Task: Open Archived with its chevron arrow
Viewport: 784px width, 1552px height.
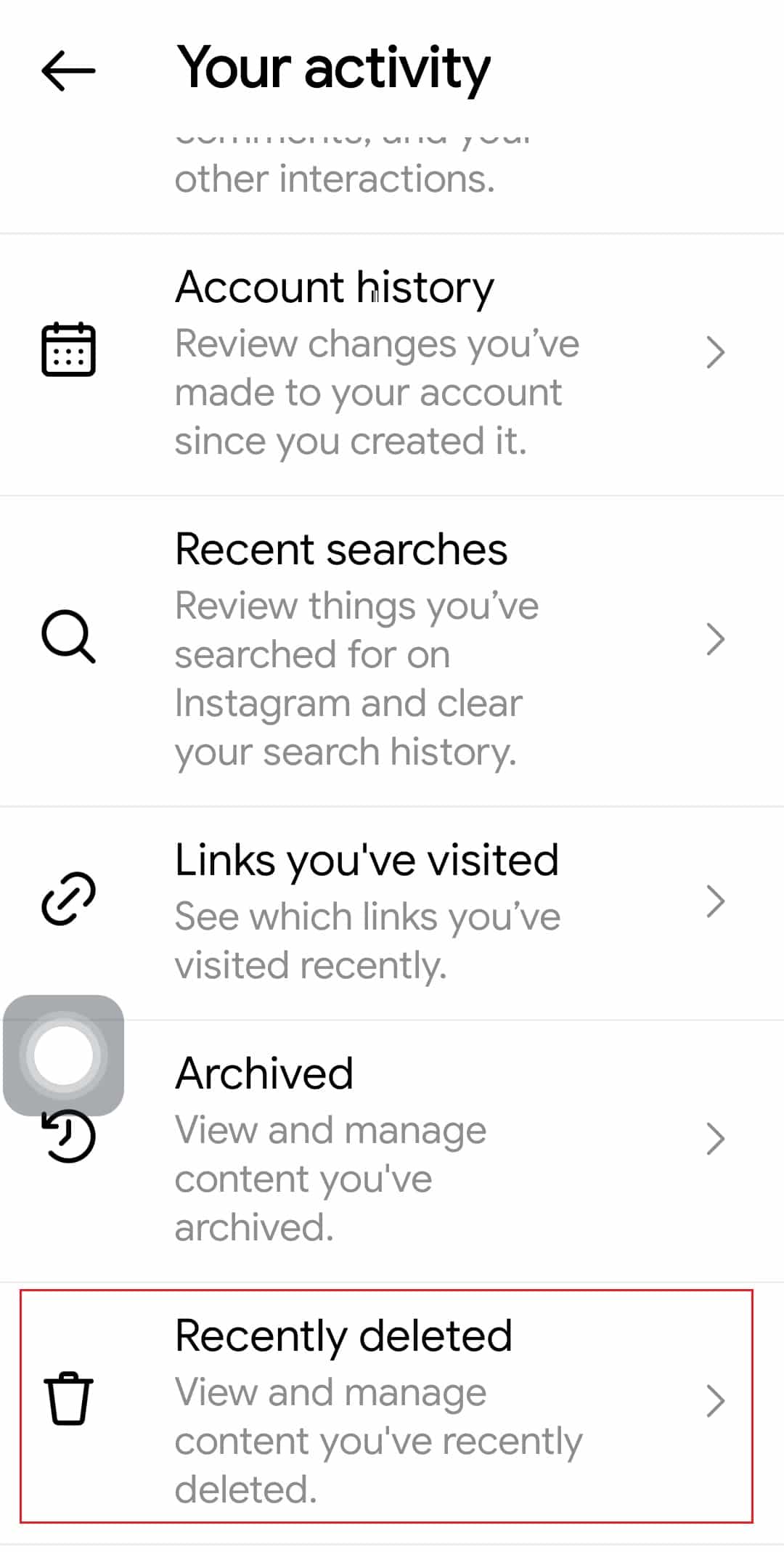Action: [x=717, y=1137]
